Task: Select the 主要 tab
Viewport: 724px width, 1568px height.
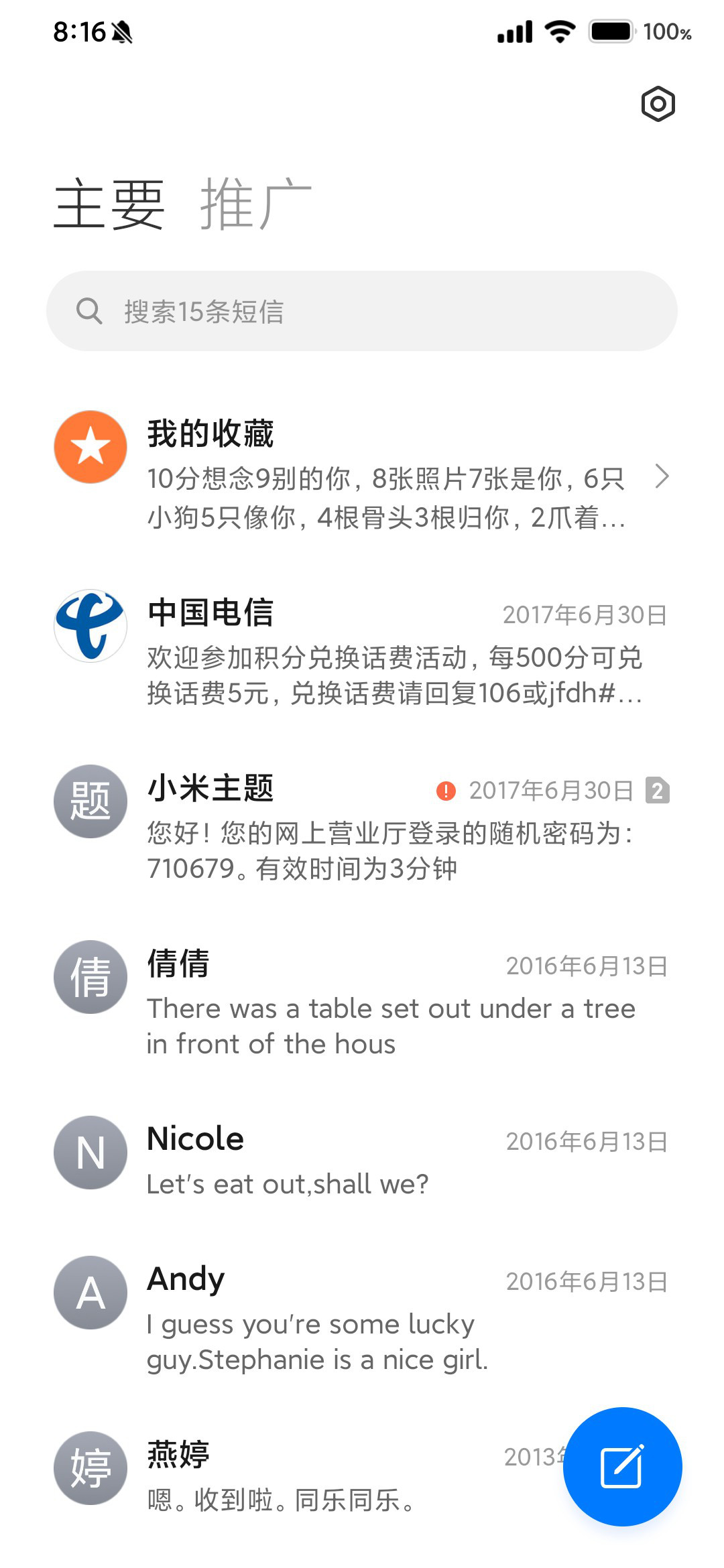Action: [109, 204]
